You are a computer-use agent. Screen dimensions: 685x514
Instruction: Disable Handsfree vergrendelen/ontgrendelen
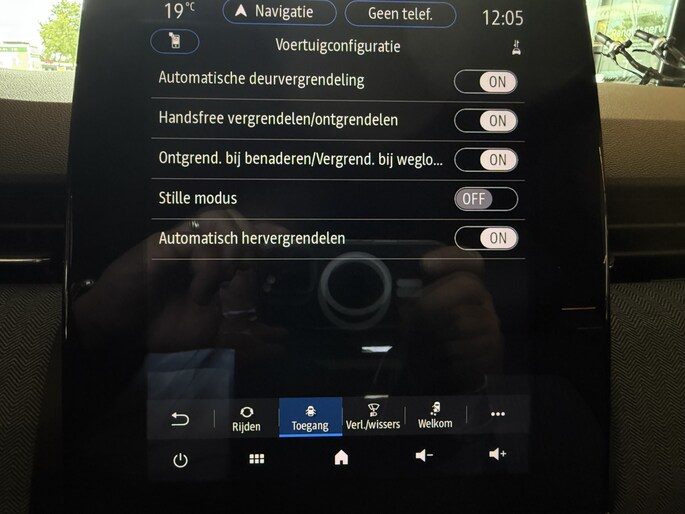(x=486, y=121)
